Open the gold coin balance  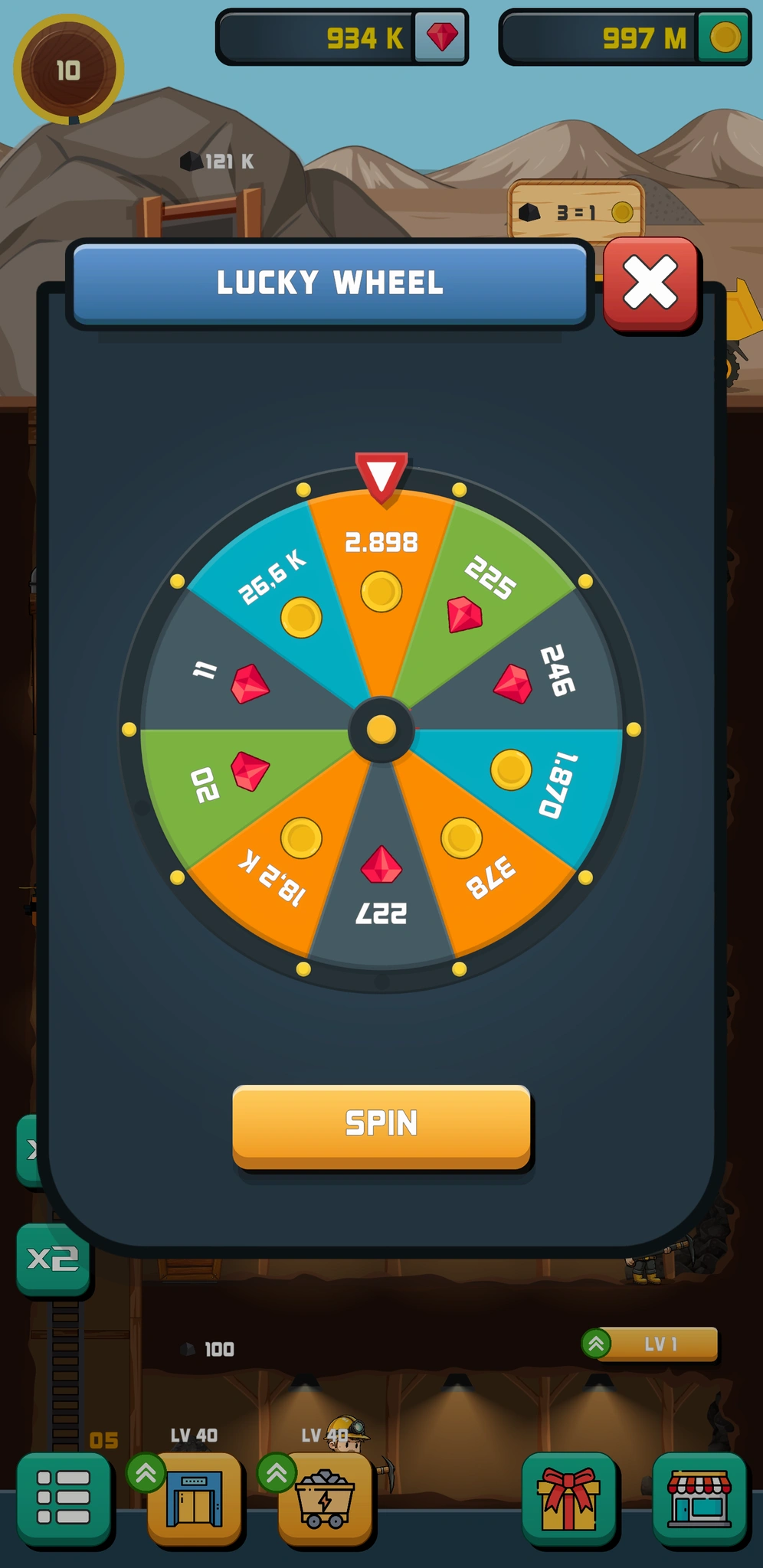(x=624, y=38)
